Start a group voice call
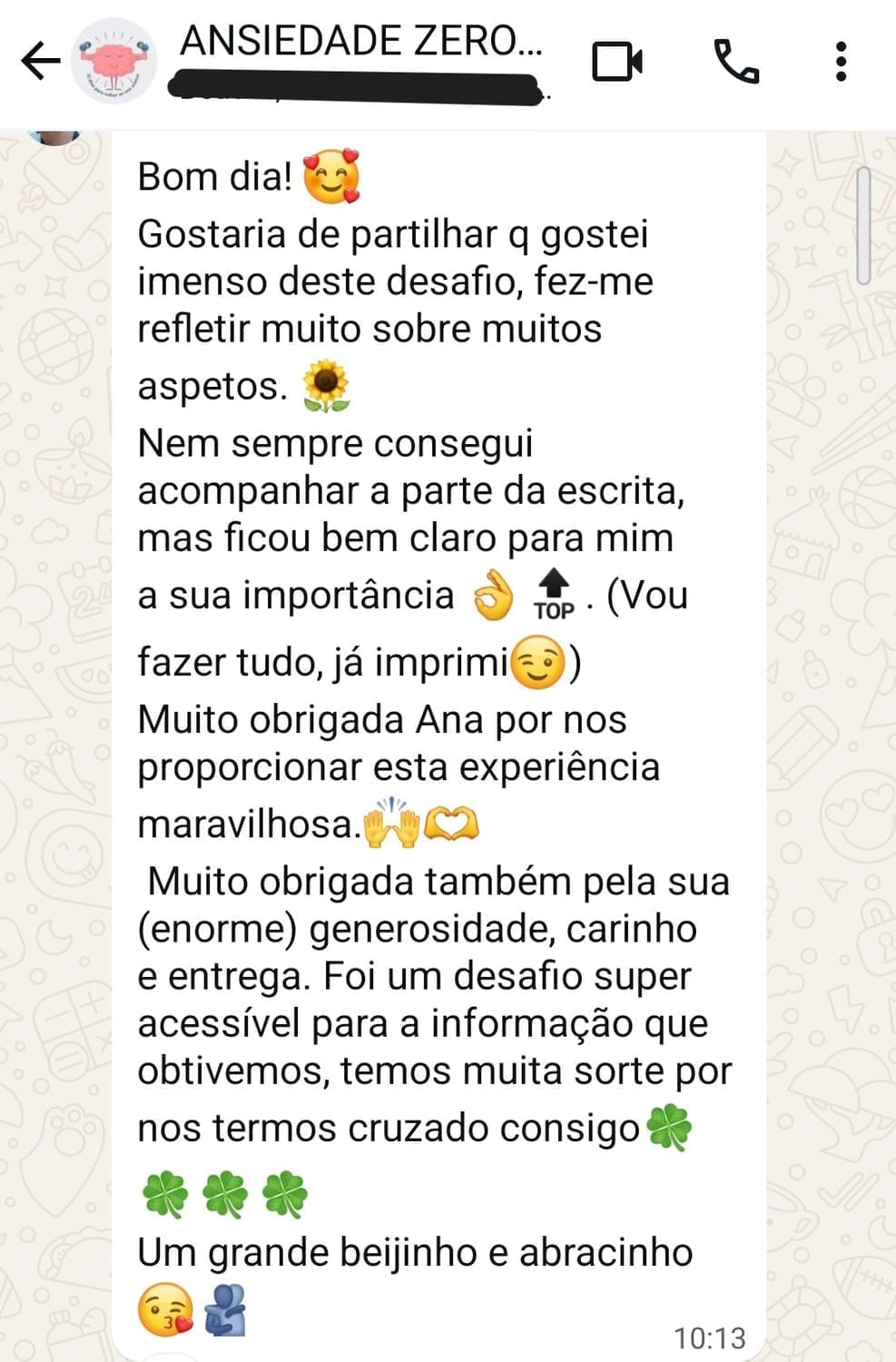 (x=736, y=62)
